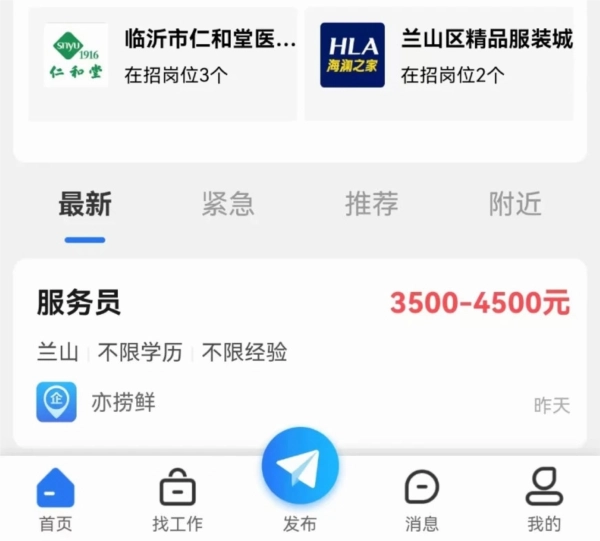Image resolution: width=600 pixels, height=541 pixels.
Task: Switch to the 最新 tab
Action: tap(85, 204)
